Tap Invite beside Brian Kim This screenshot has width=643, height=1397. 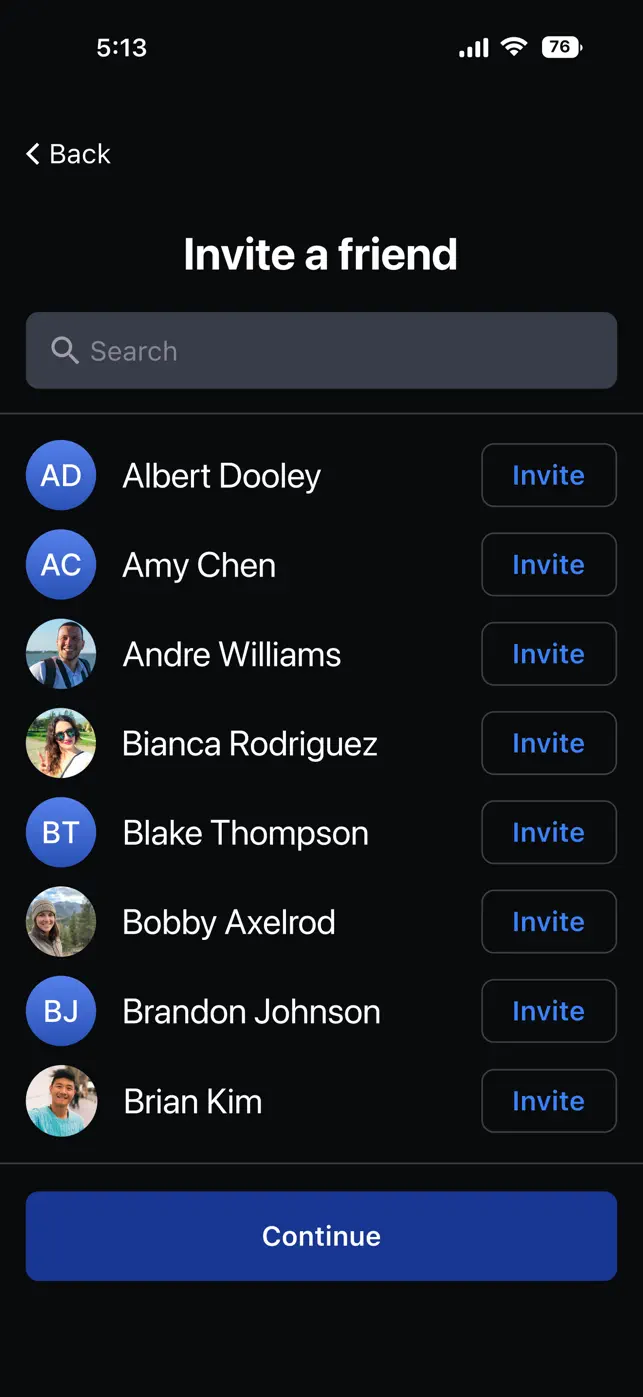click(x=548, y=1101)
